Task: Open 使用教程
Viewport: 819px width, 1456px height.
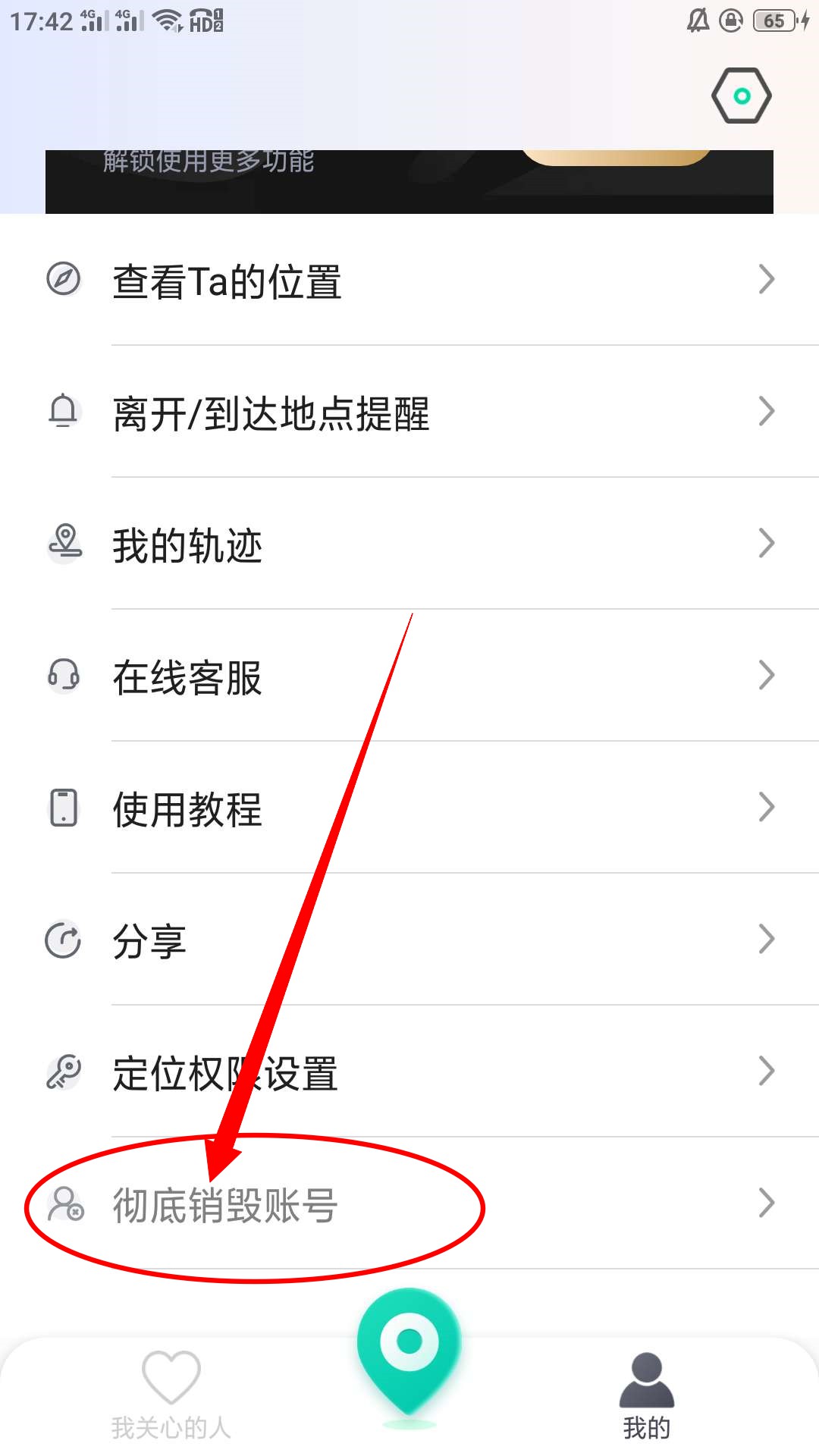Action: 409,808
